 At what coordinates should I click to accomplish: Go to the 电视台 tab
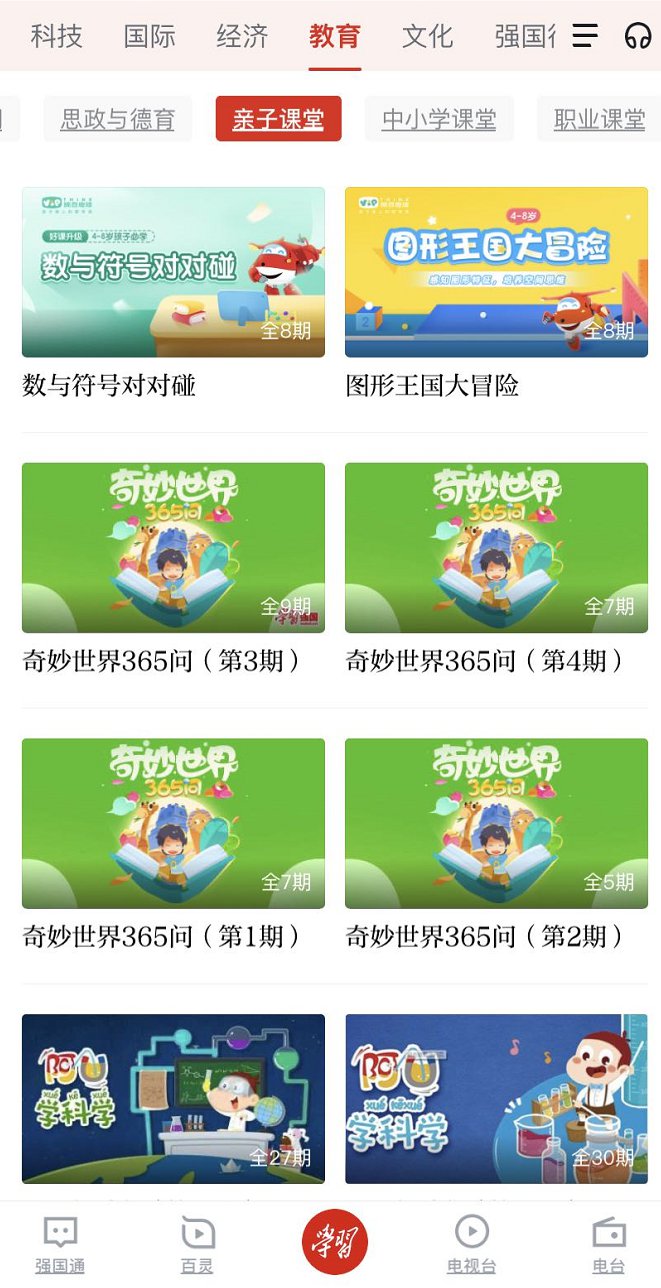(471, 1243)
